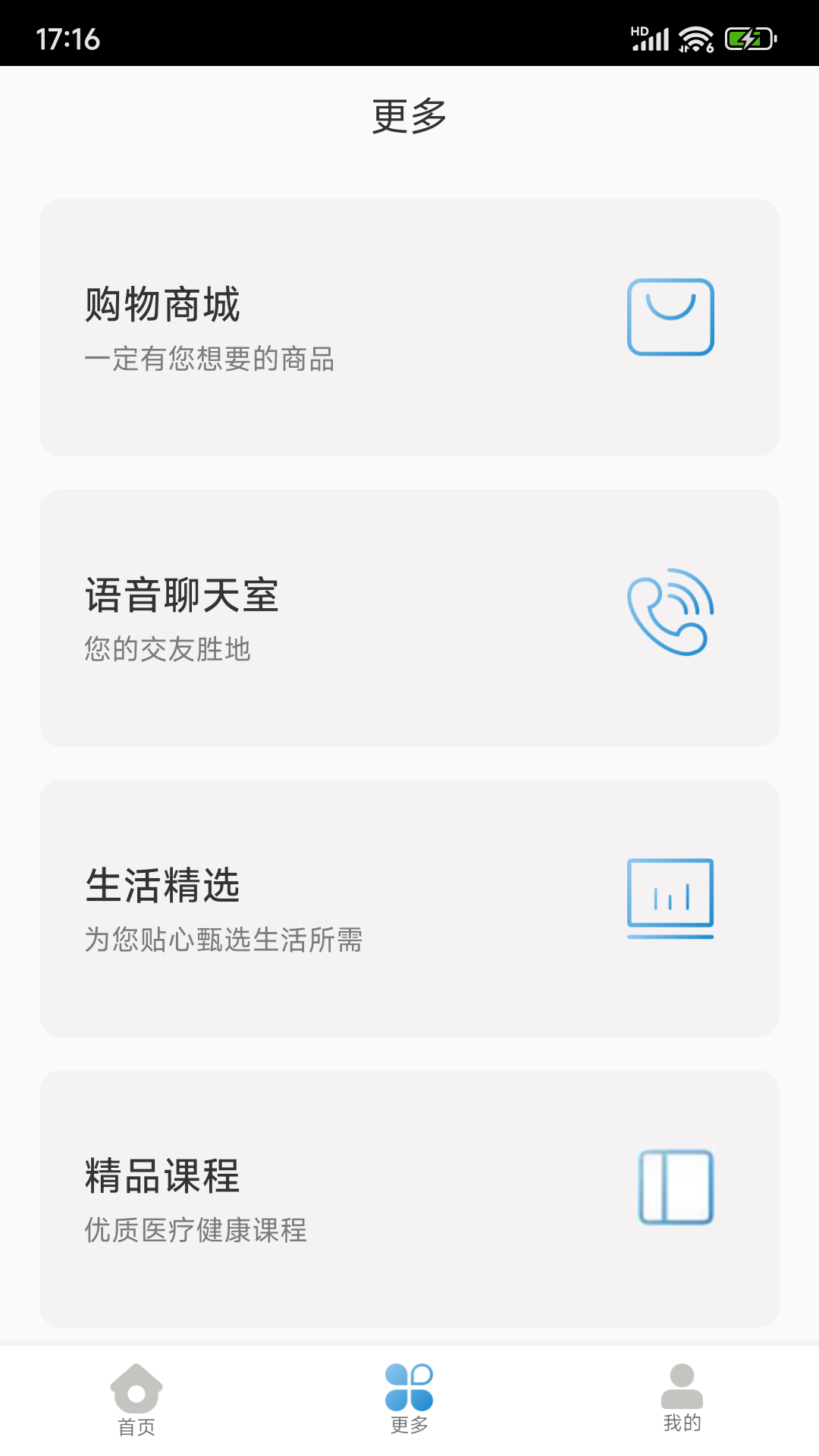
Task: Switch to the 首页 home tab
Action: coord(136,1399)
